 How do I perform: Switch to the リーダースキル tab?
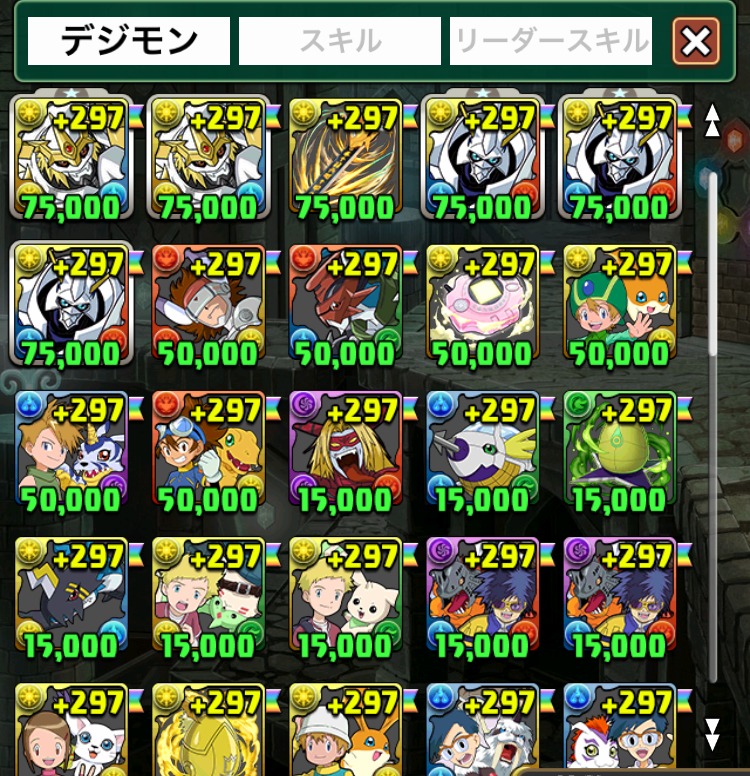[551, 42]
